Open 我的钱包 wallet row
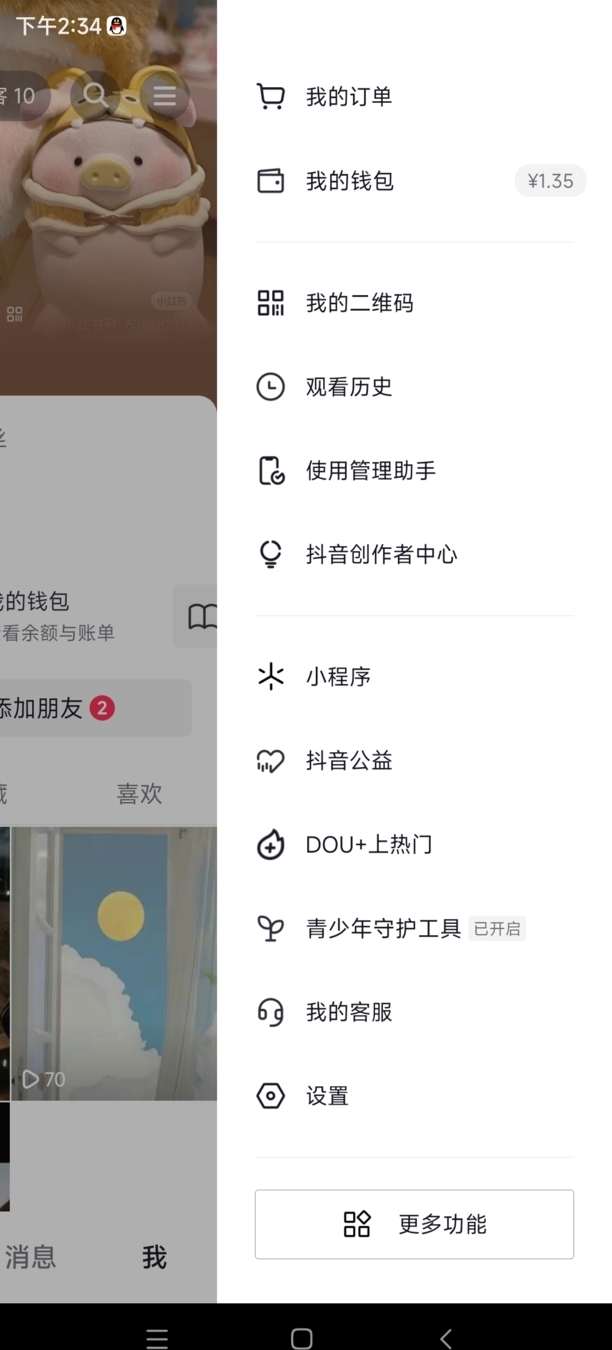612x1350 pixels. coord(350,181)
